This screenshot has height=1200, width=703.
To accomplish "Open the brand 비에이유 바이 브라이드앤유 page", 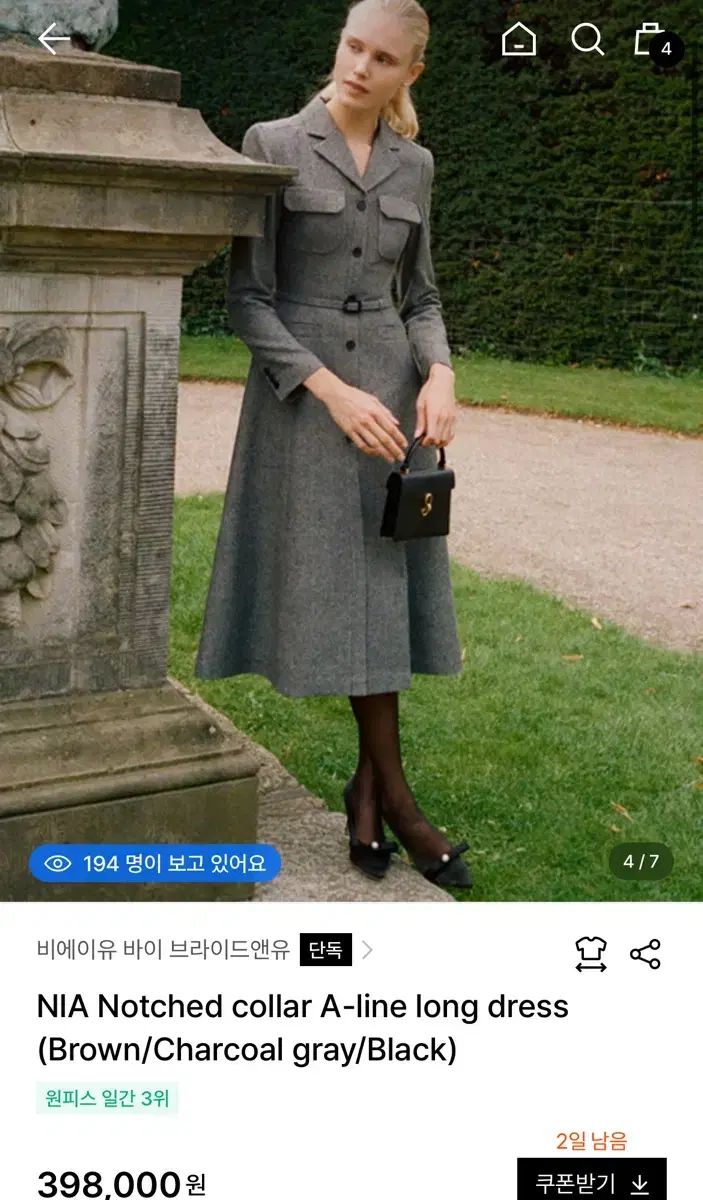I will click(164, 949).
